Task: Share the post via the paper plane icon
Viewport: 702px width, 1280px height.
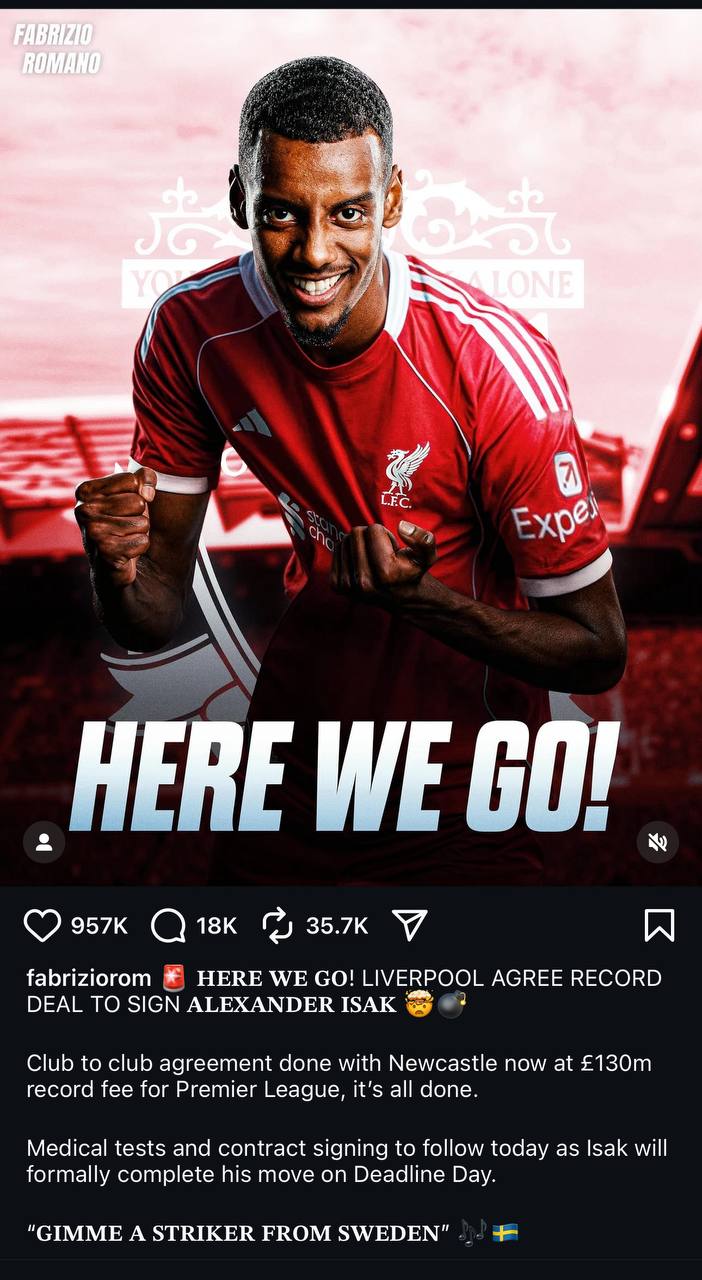Action: click(410, 926)
